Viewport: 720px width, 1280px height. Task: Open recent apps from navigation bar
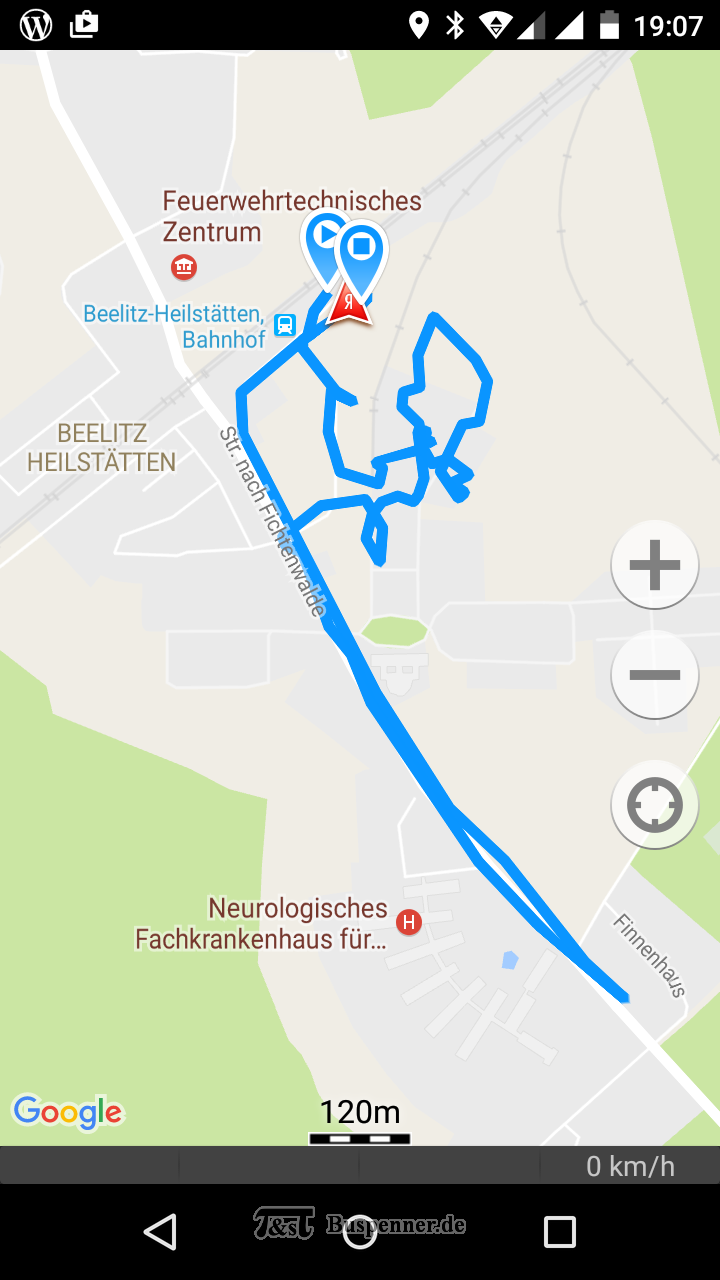pyautogui.click(x=560, y=1232)
